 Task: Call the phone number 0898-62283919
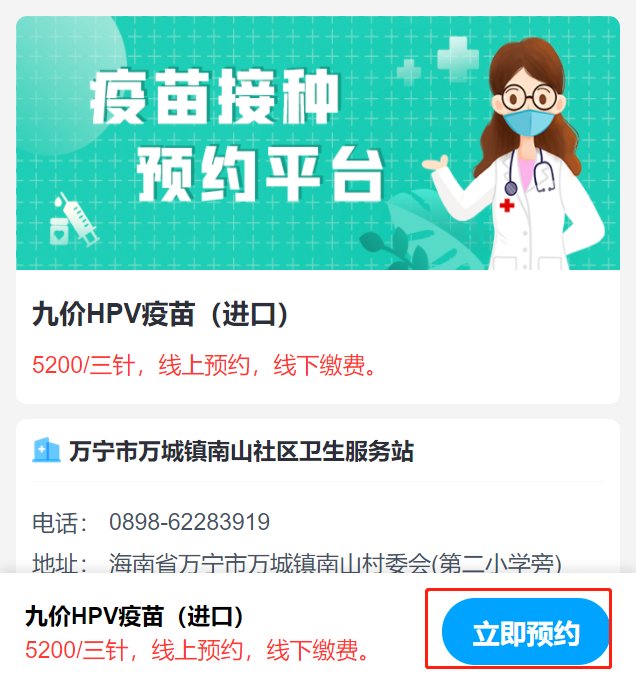point(189,523)
